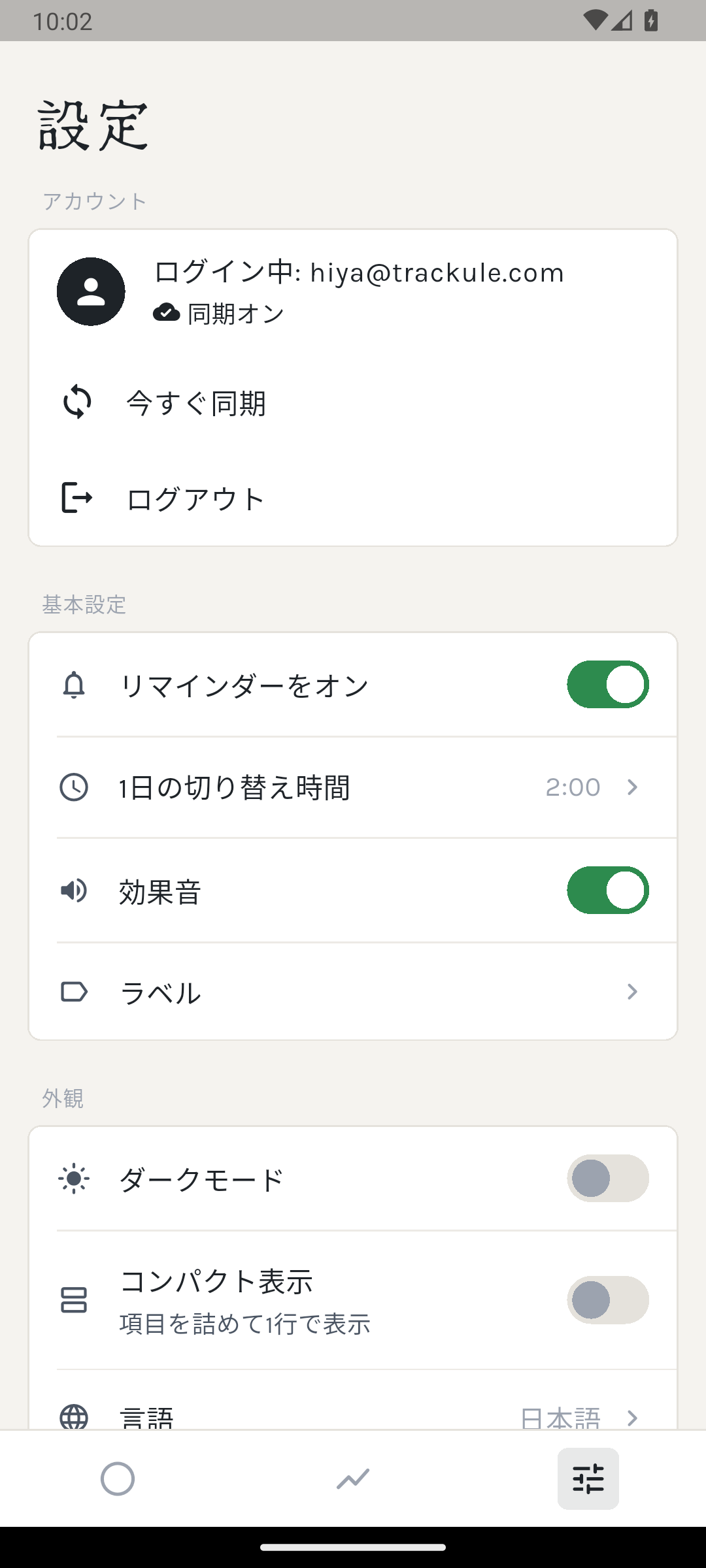Enable コンパクト表示 compact display
This screenshot has width=706, height=1568.
pyautogui.click(x=608, y=1299)
